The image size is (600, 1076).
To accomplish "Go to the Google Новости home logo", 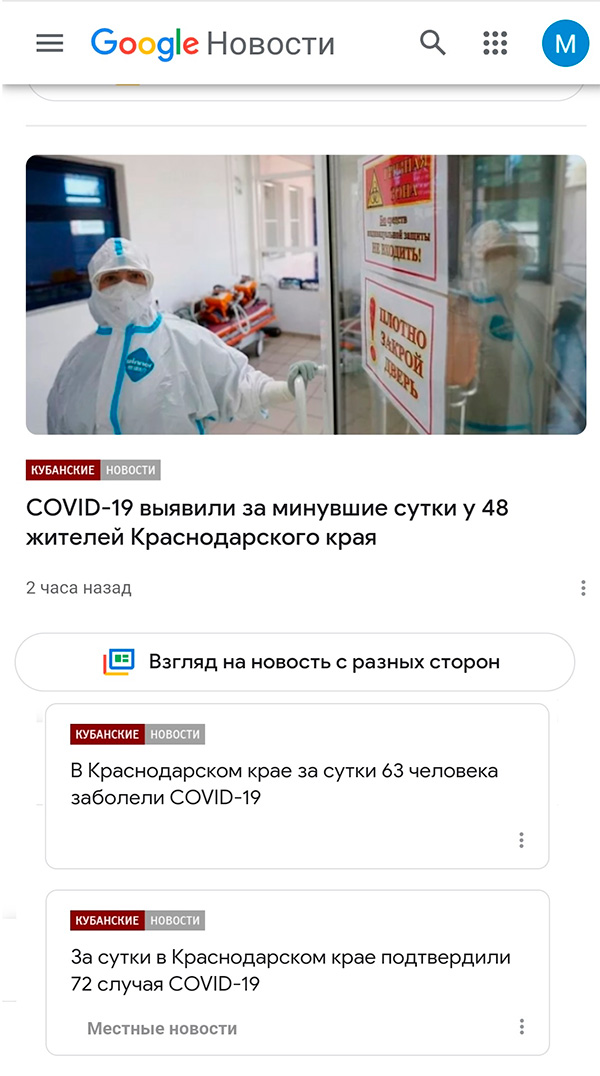I will [x=212, y=44].
